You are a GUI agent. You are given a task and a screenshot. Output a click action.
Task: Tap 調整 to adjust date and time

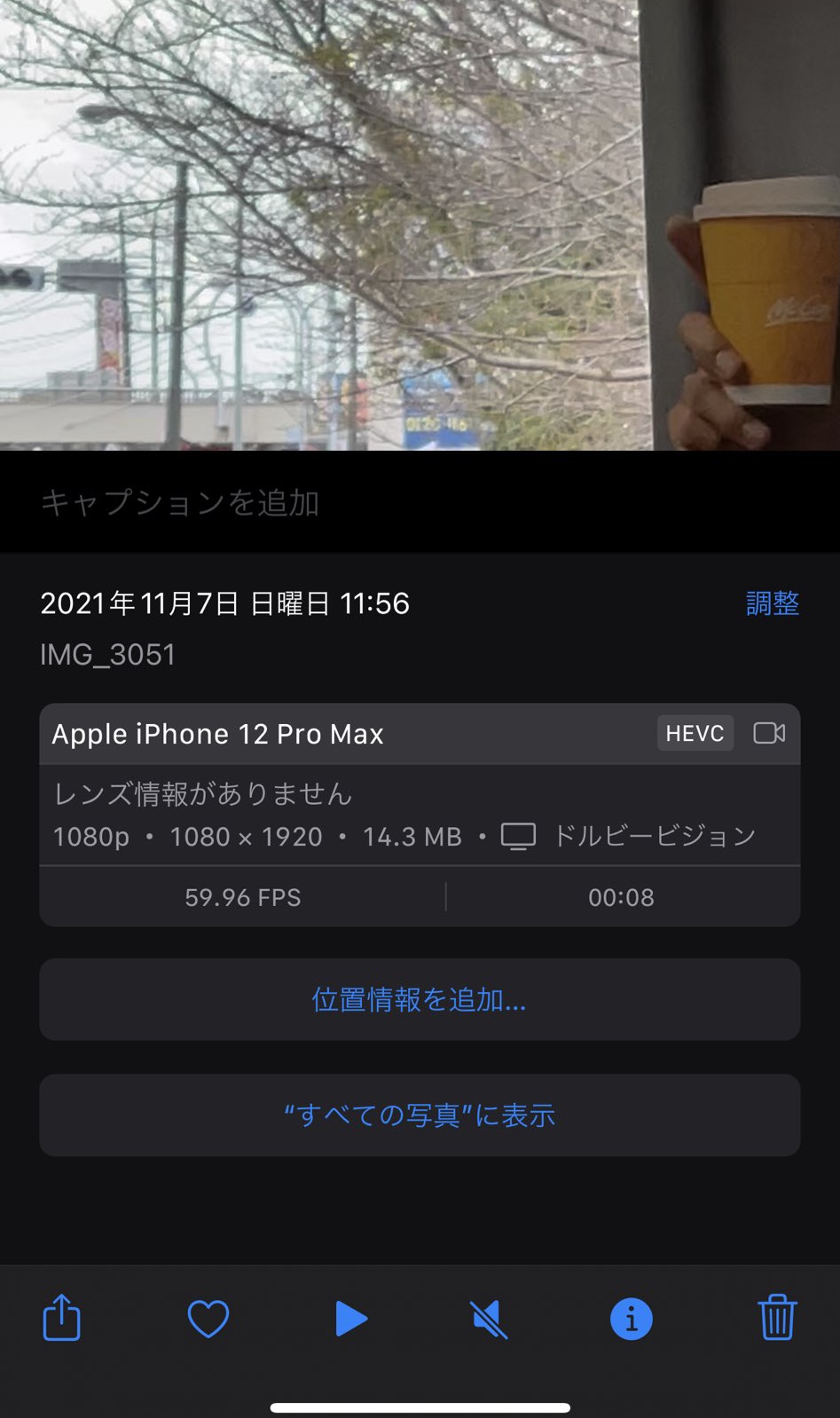(x=773, y=603)
